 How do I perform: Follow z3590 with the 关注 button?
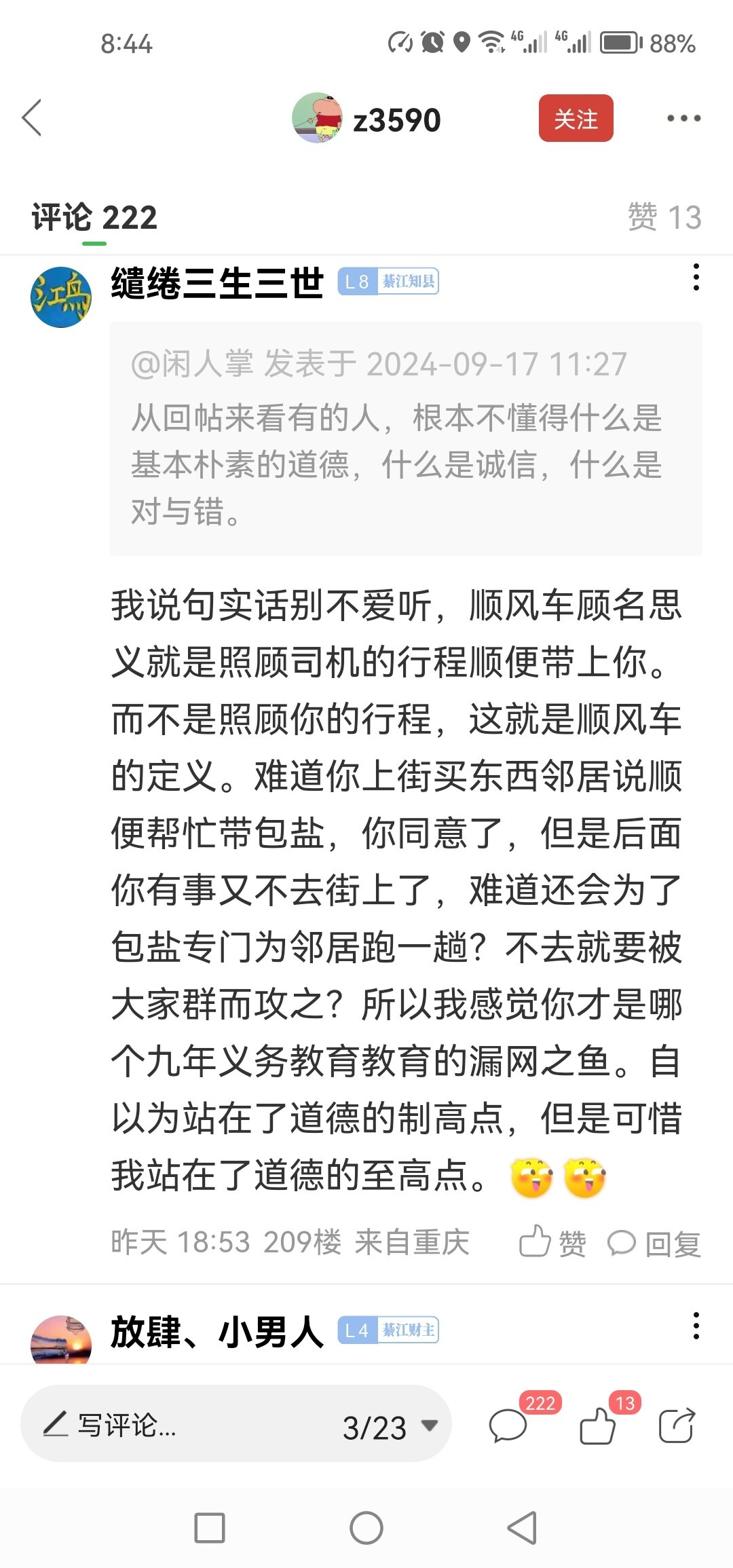(x=576, y=119)
